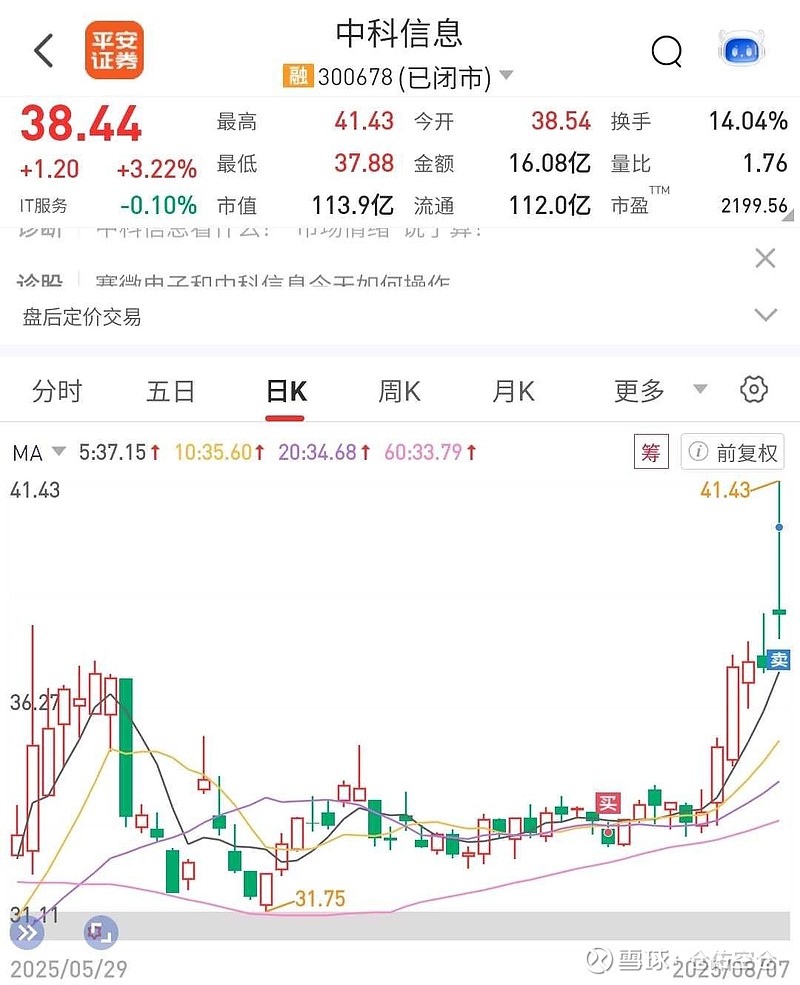This screenshot has width=800, height=985.
Task: Change the 前复权 adjustment setting
Action: [733, 453]
